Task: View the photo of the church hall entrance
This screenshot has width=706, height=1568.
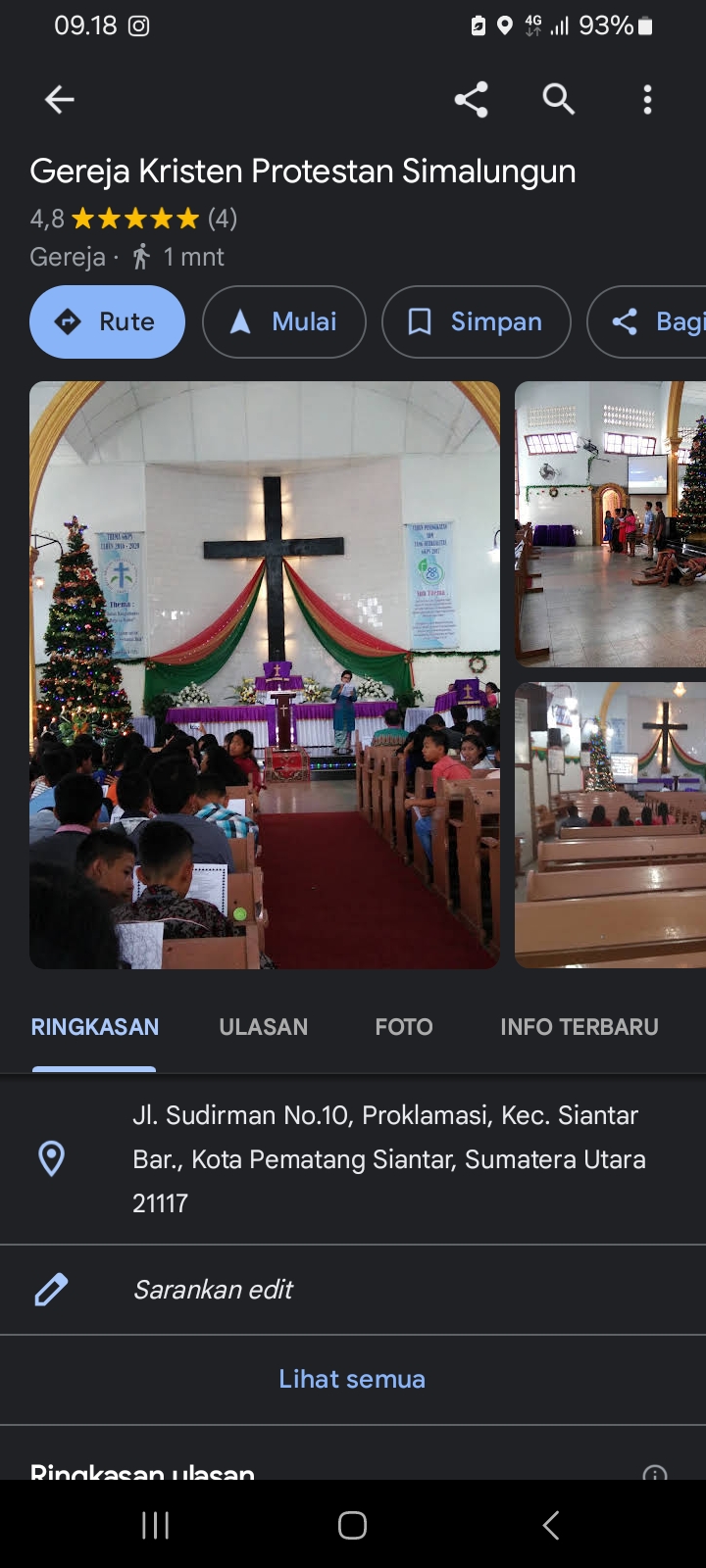Action: click(x=610, y=524)
